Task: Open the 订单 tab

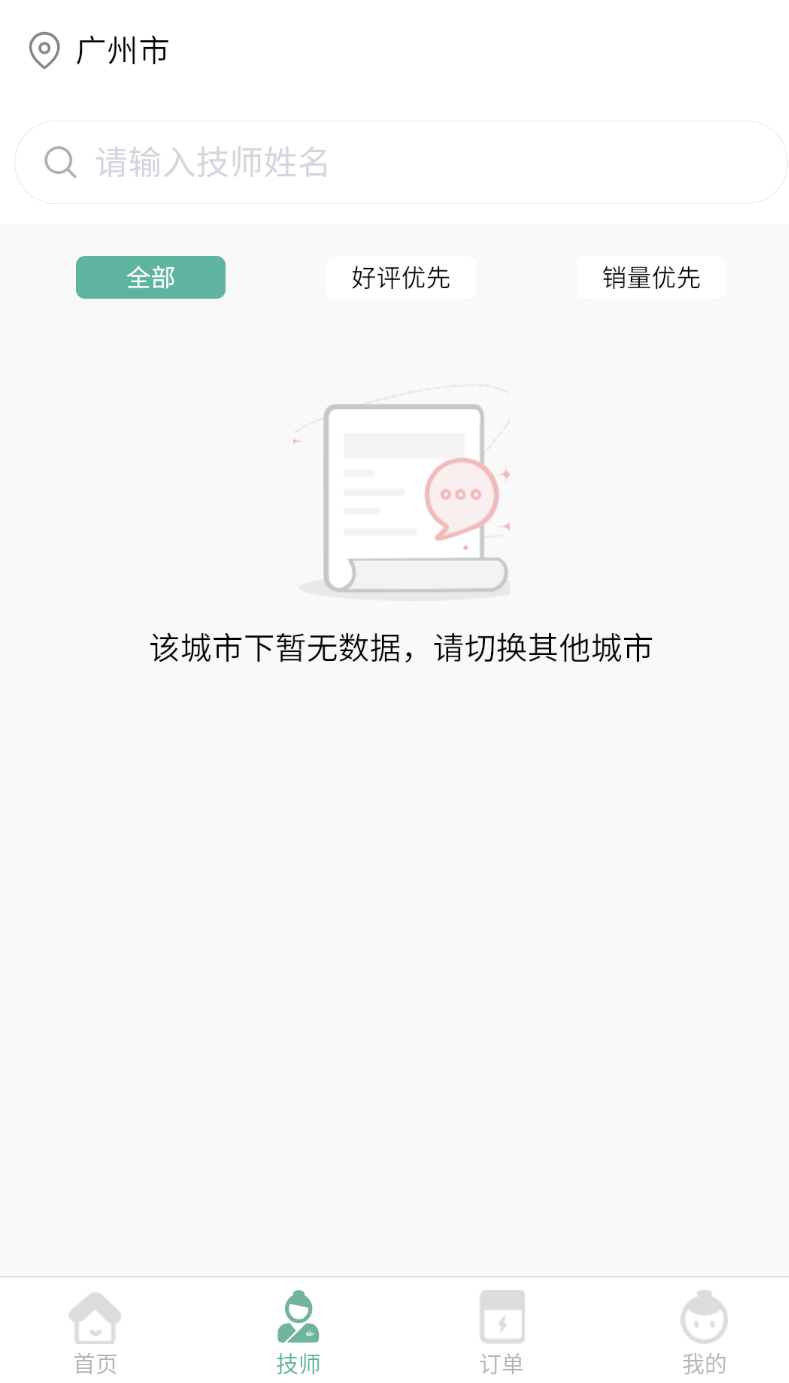Action: 502,1332
